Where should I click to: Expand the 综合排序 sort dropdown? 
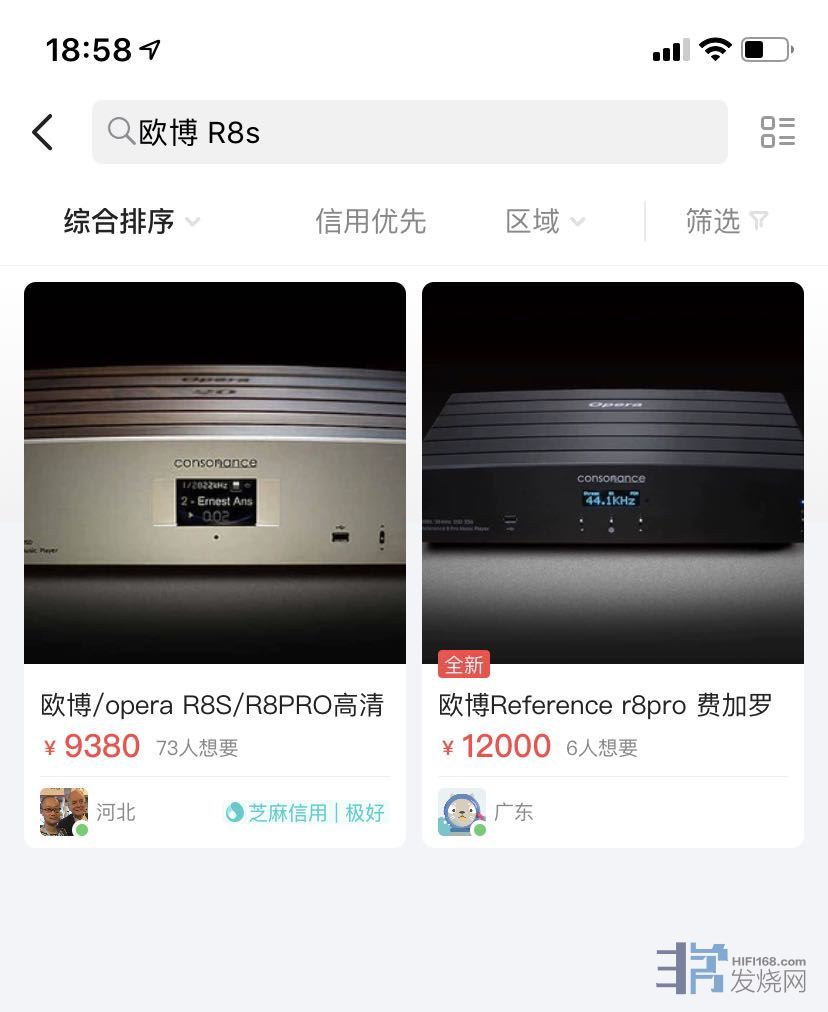click(x=131, y=221)
